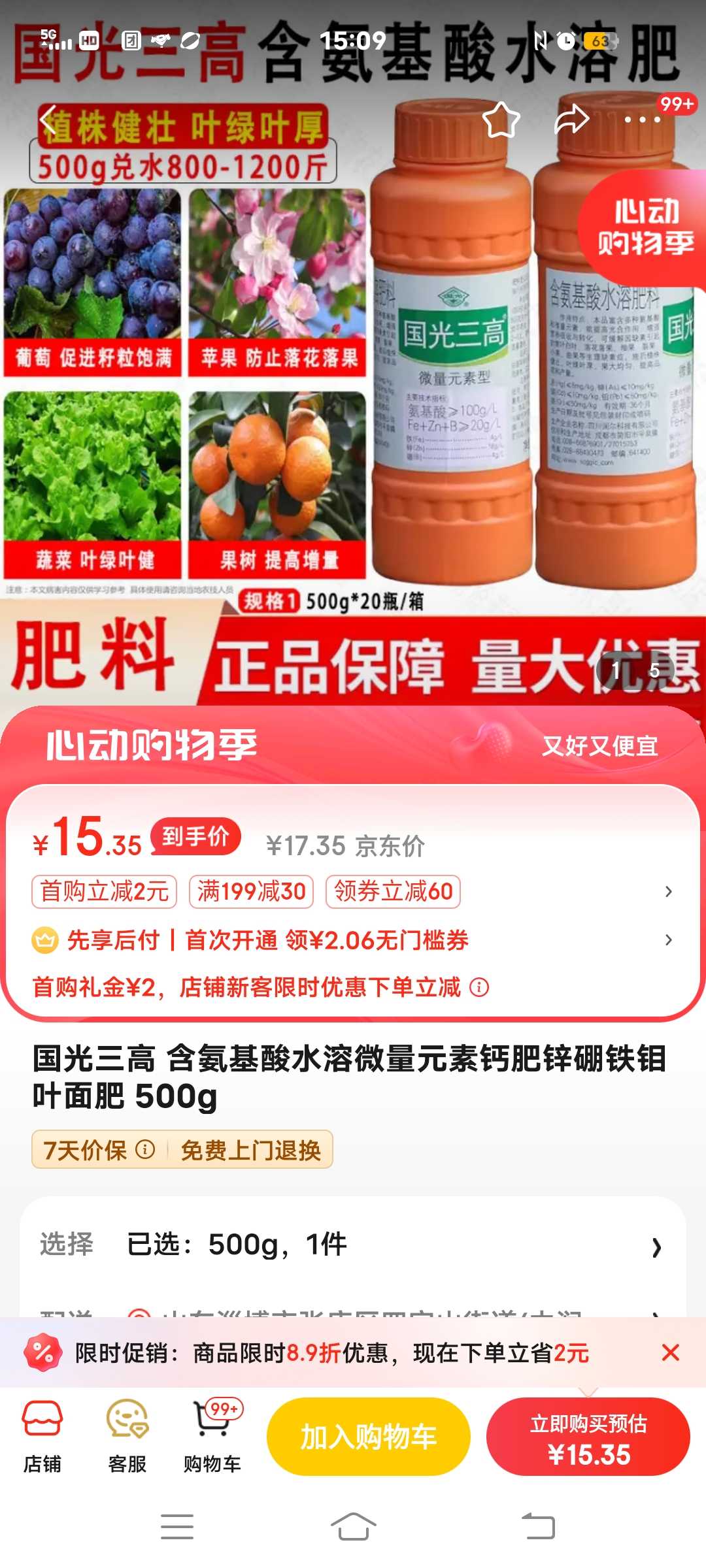The image size is (706, 1568).
Task: Tap the system home button
Action: coord(353,1527)
